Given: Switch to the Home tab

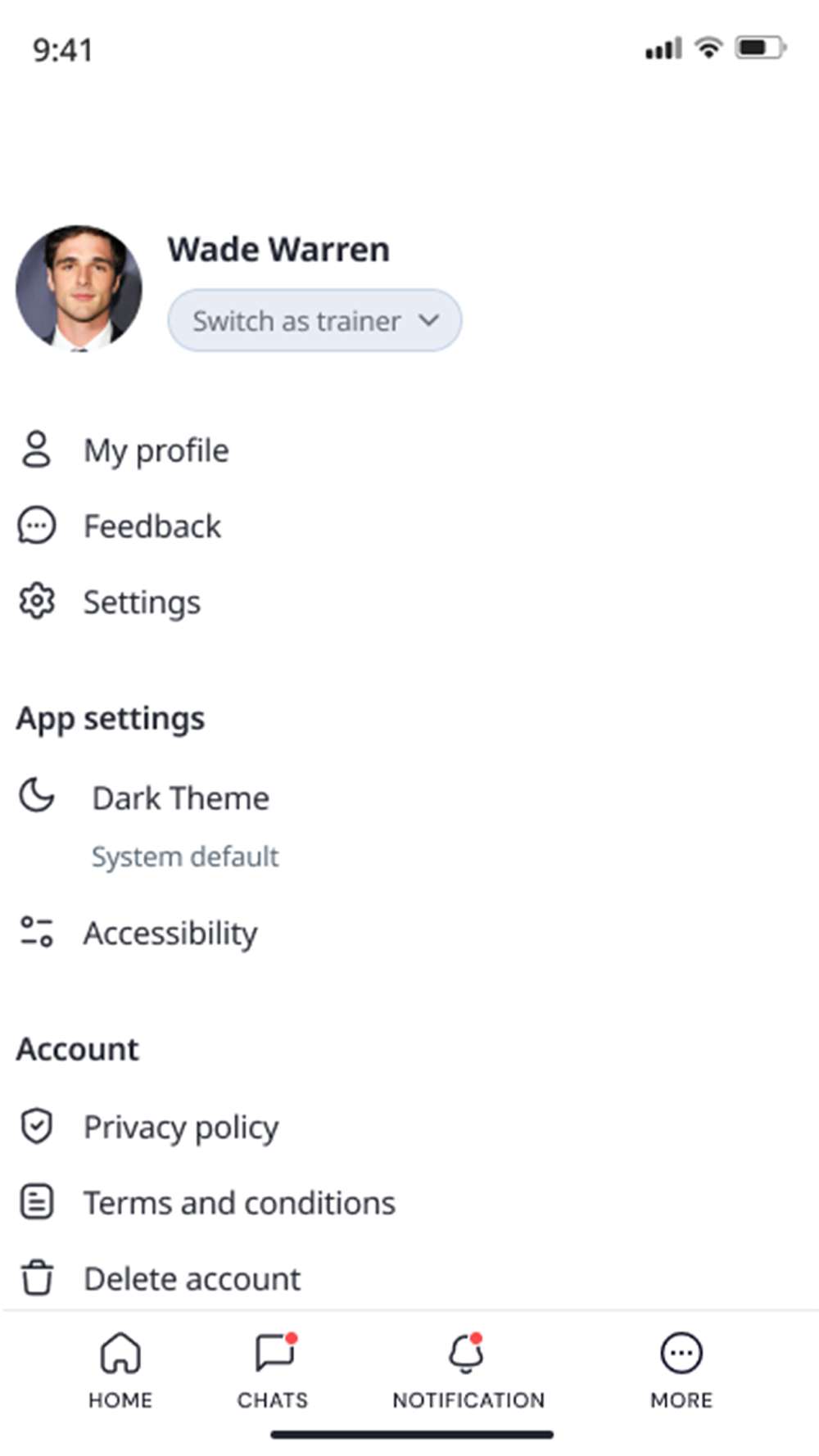Looking at the screenshot, I should tap(120, 1369).
